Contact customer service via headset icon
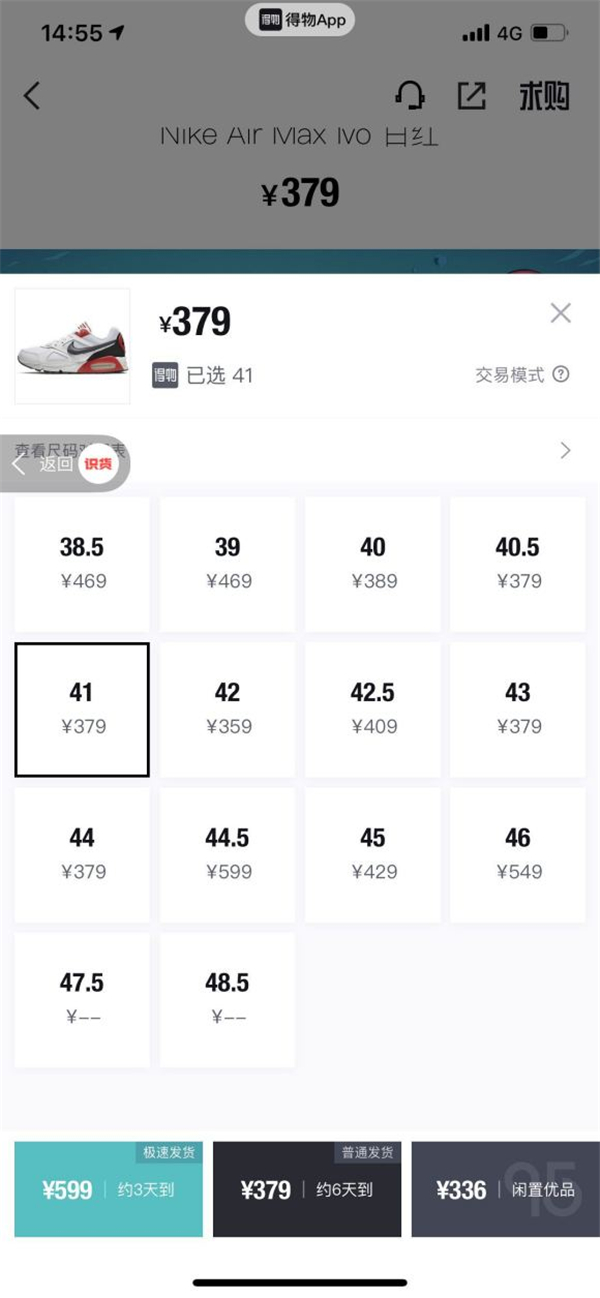The image size is (600, 1298). 410,96
